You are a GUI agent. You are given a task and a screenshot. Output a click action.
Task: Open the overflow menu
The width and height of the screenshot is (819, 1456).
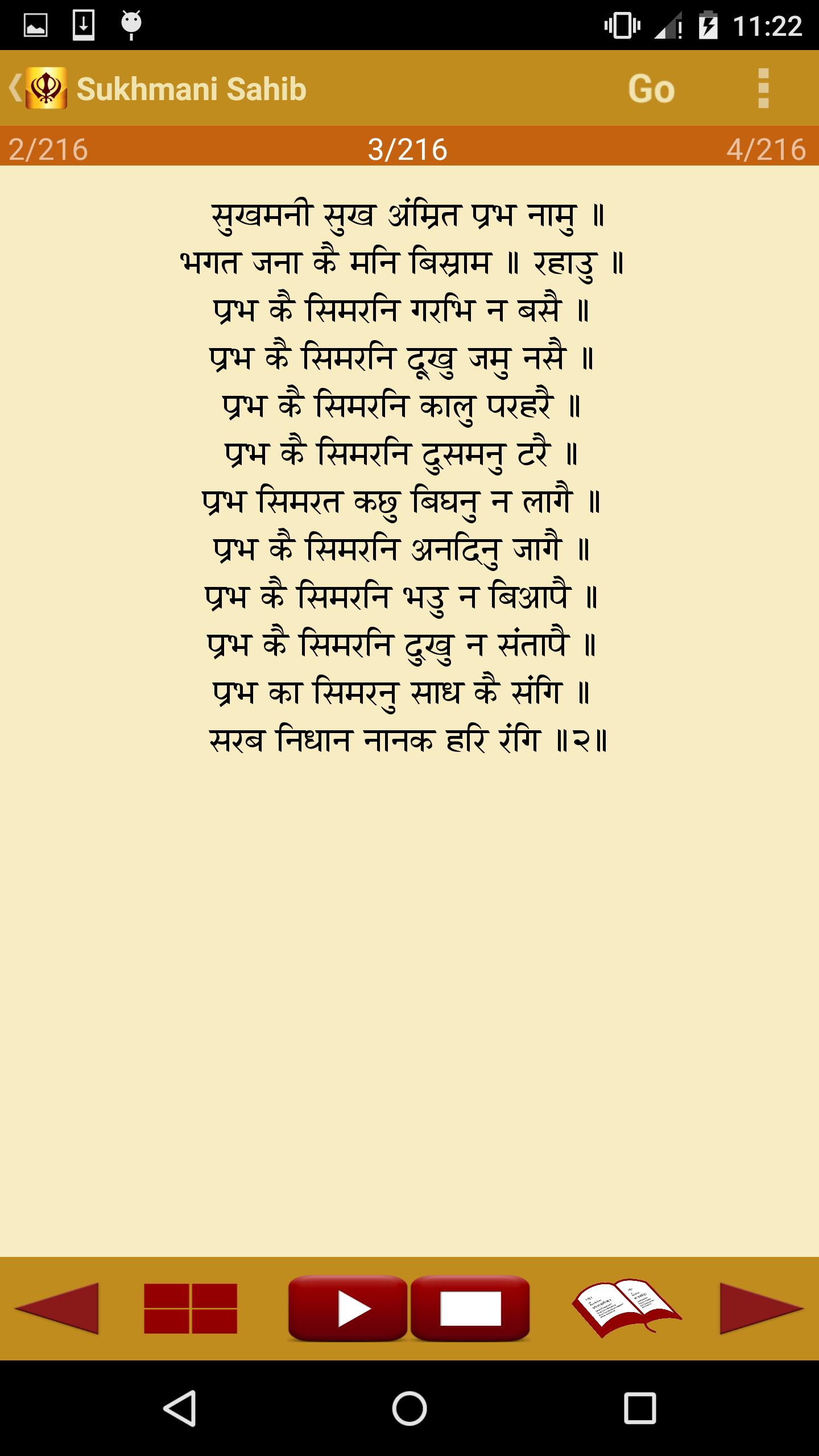pos(763,89)
